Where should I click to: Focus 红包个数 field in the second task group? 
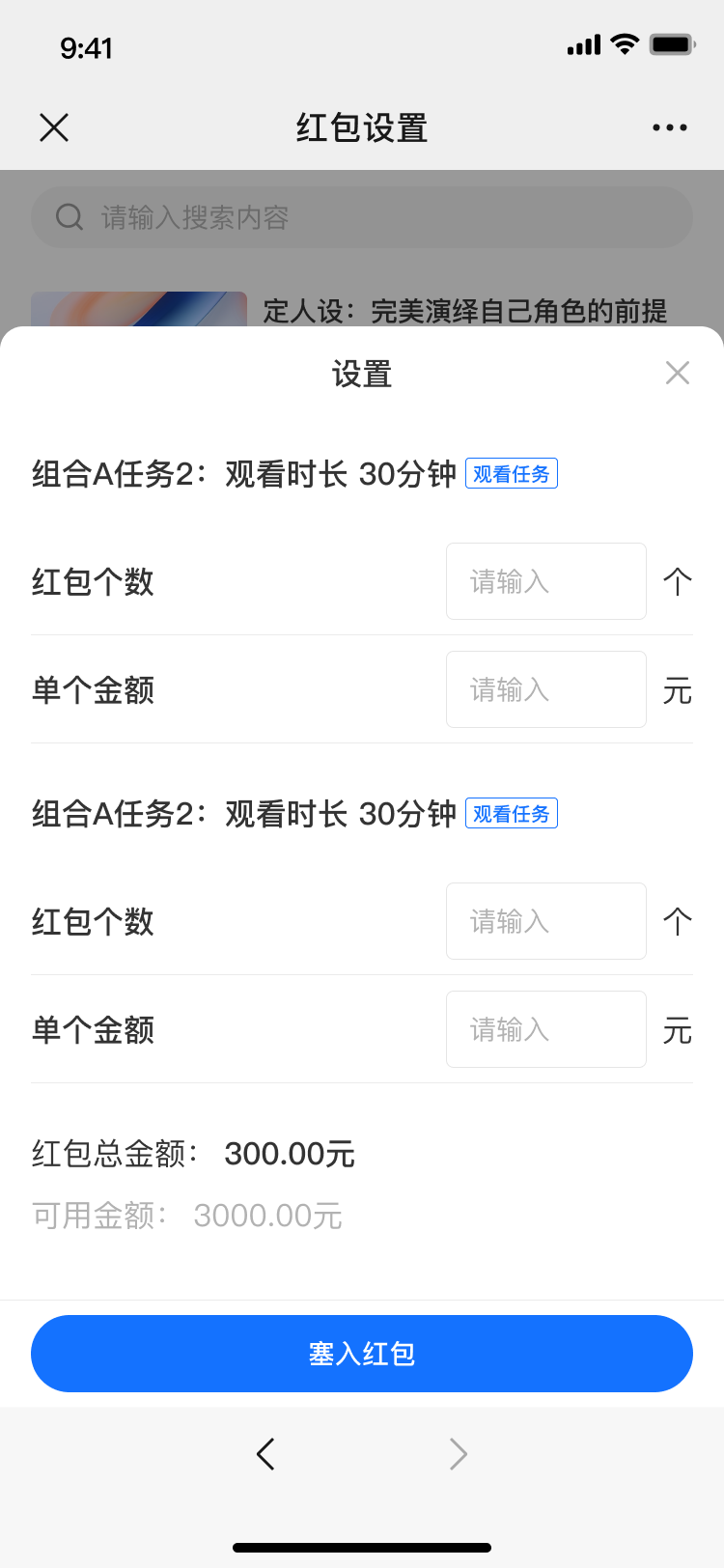click(546, 921)
